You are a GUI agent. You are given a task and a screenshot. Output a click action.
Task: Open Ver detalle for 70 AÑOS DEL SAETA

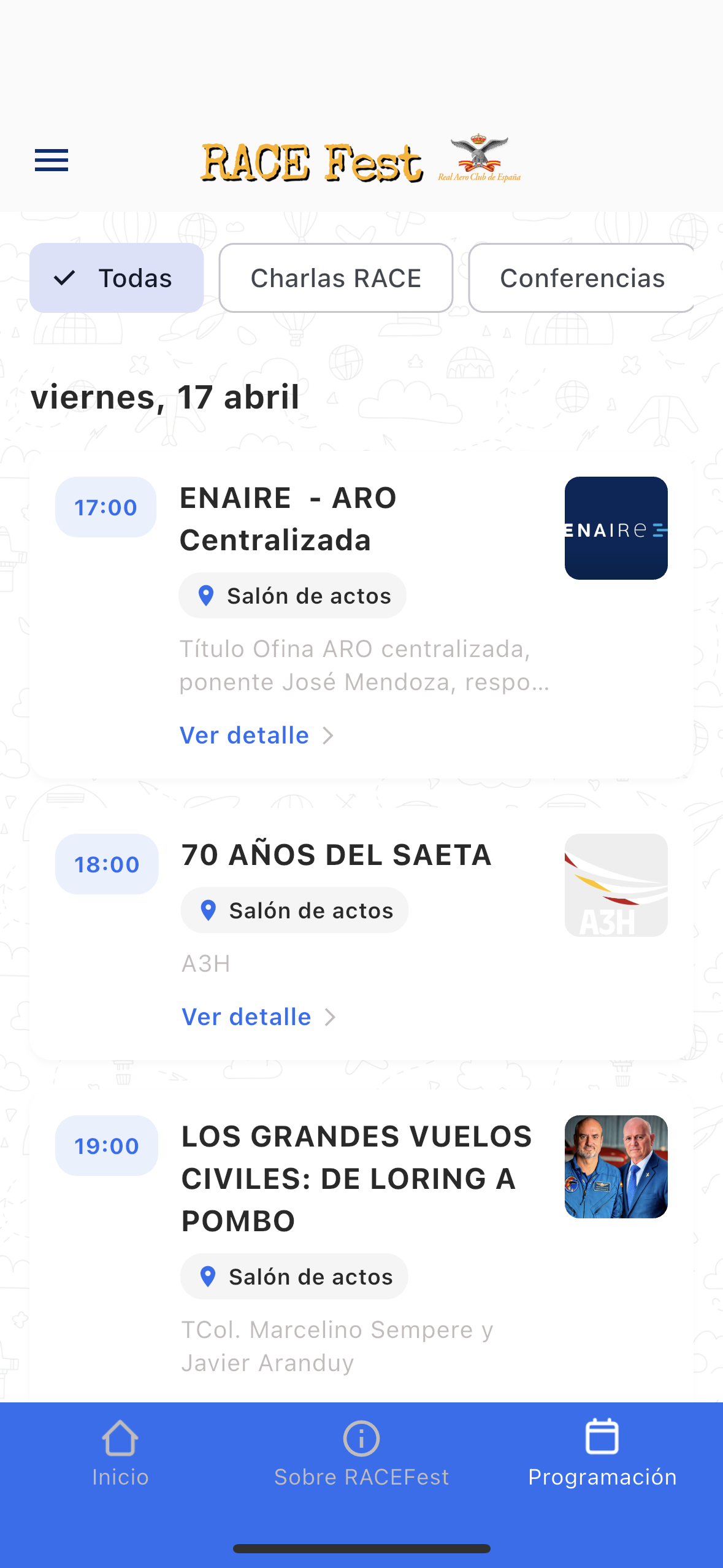(245, 1016)
